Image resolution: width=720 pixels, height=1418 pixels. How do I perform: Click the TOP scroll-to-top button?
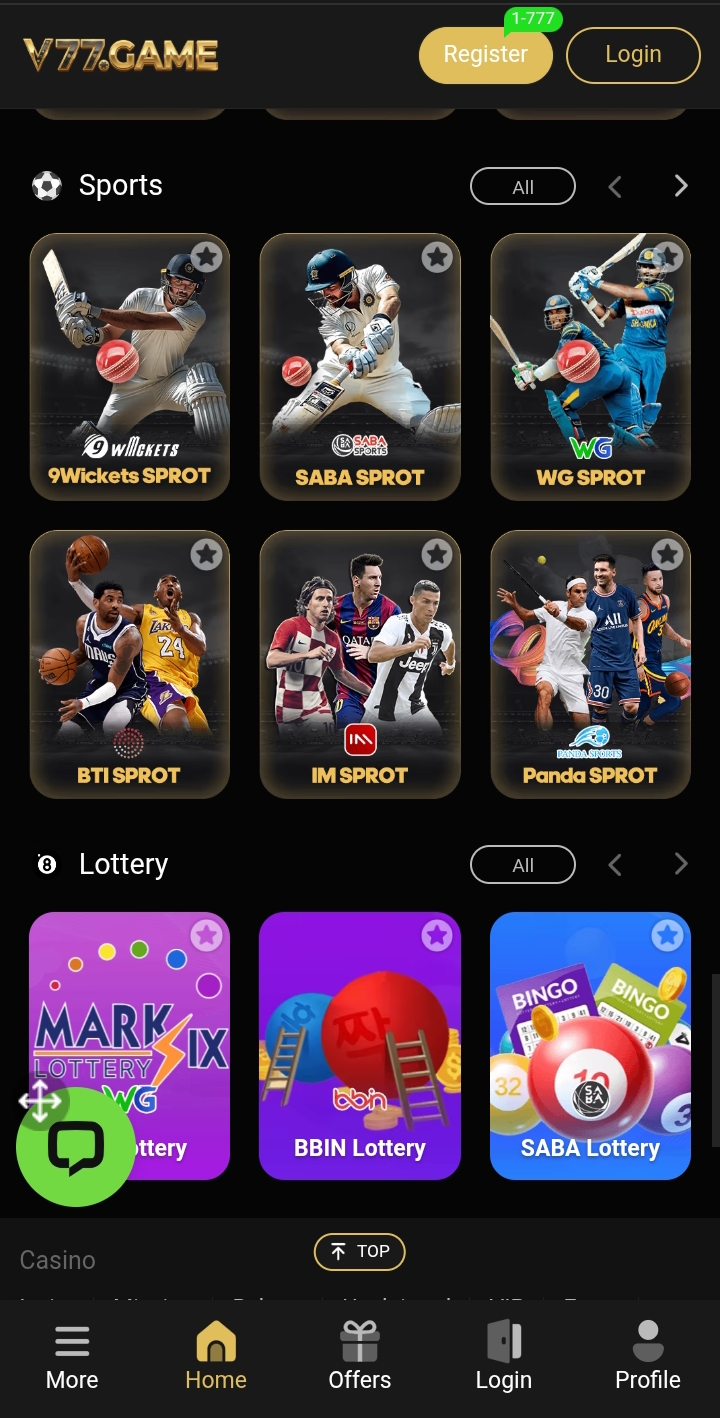[x=359, y=1251]
